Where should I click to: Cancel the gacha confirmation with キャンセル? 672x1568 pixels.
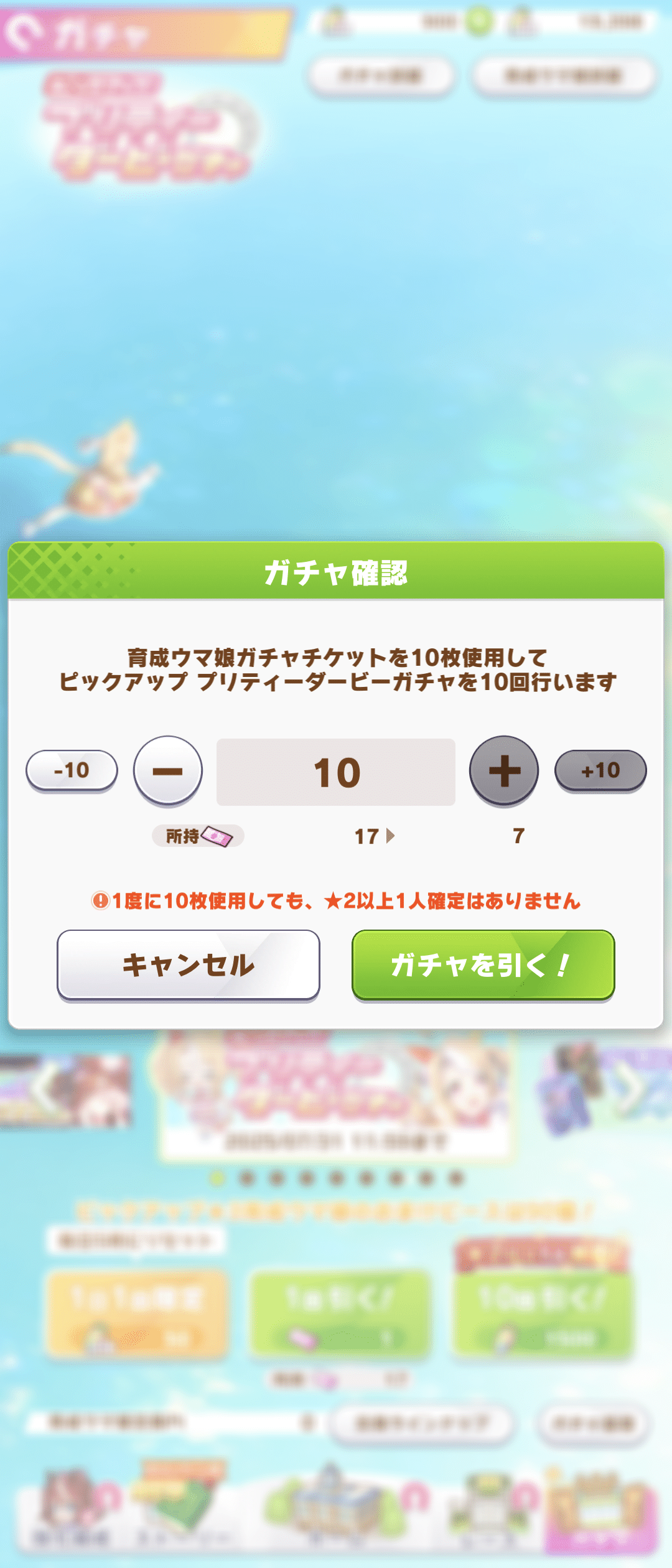[189, 964]
